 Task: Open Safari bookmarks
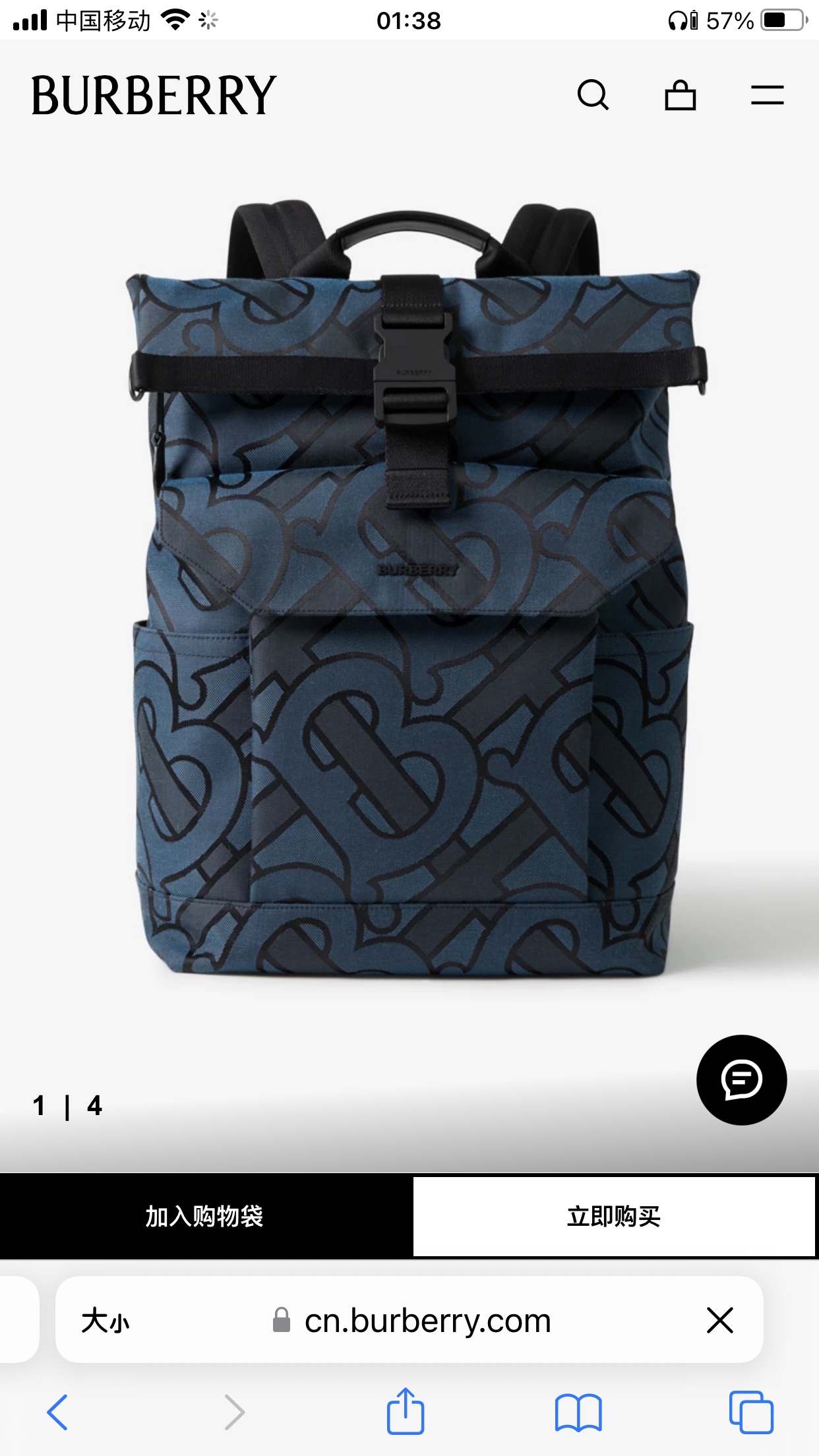(x=578, y=1412)
